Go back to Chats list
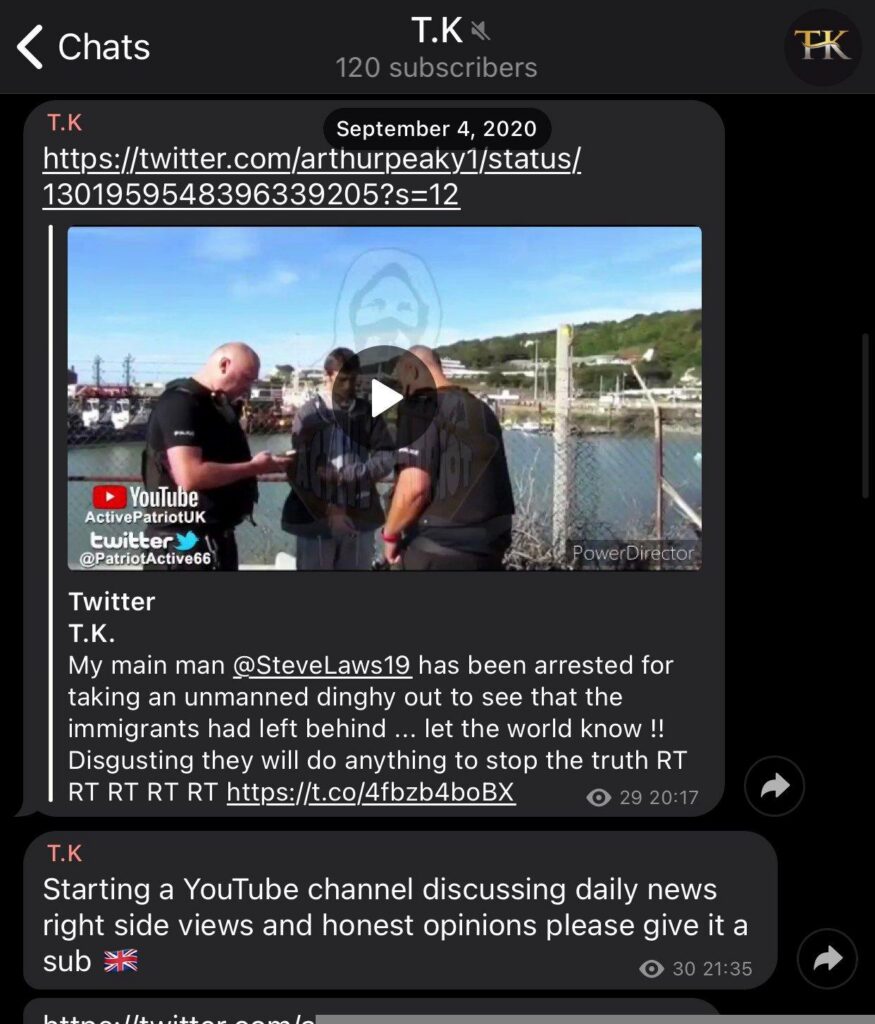 [84, 47]
